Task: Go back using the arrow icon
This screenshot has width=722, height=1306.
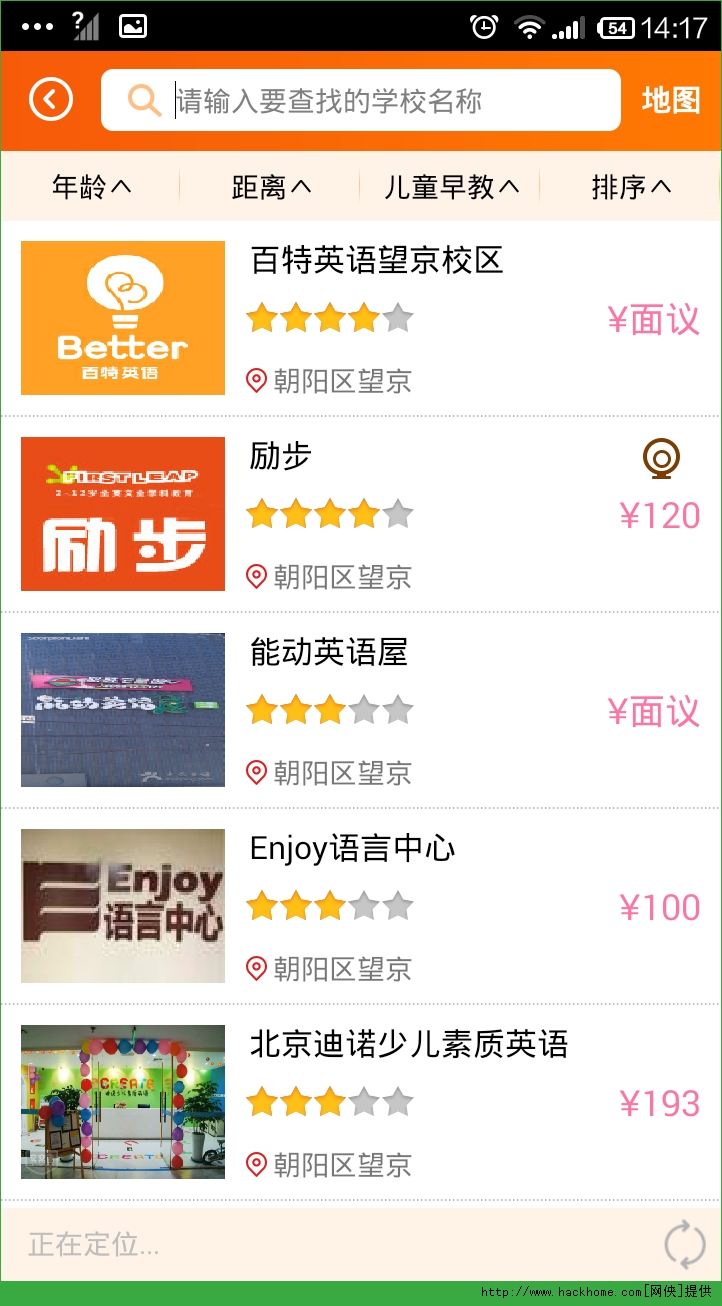Action: click(x=51, y=100)
